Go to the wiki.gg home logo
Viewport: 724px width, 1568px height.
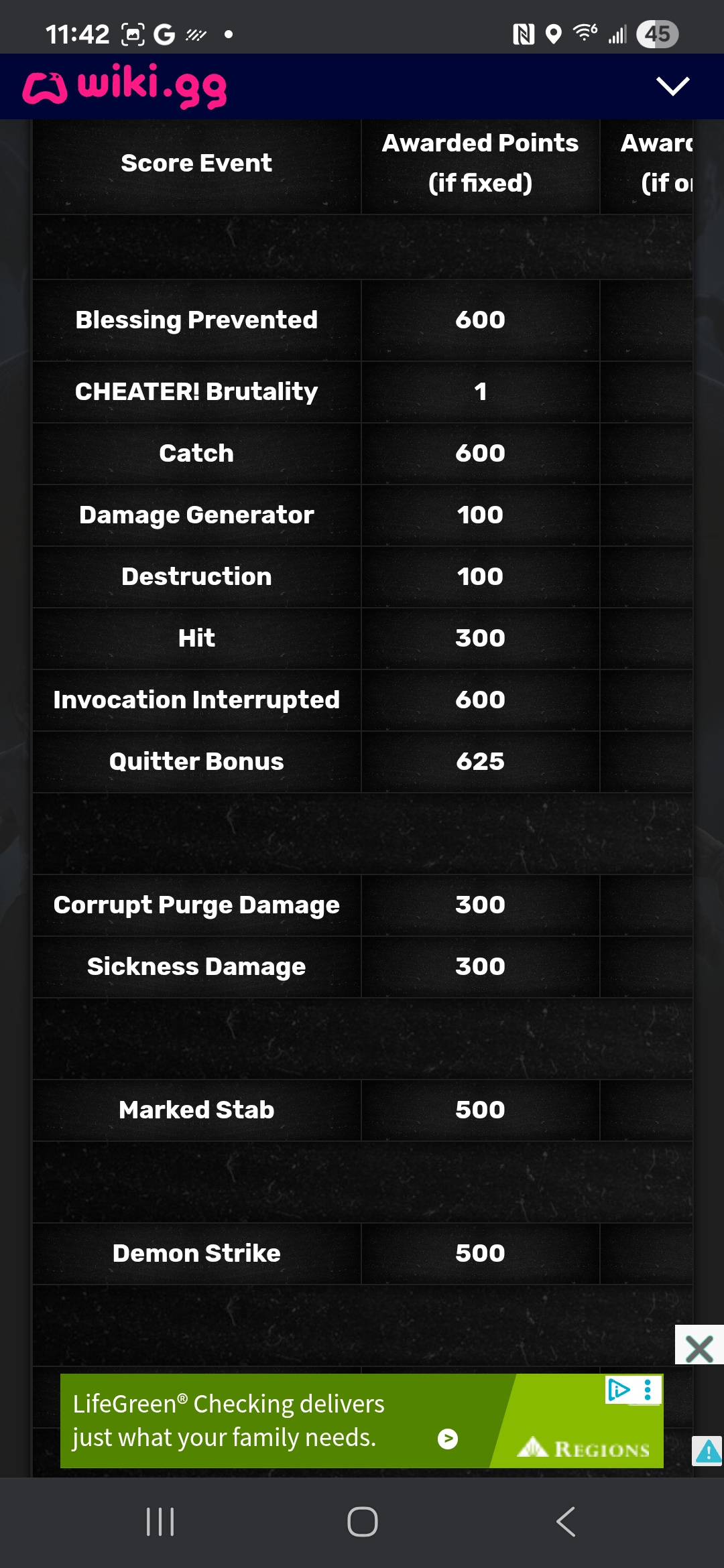[x=125, y=86]
